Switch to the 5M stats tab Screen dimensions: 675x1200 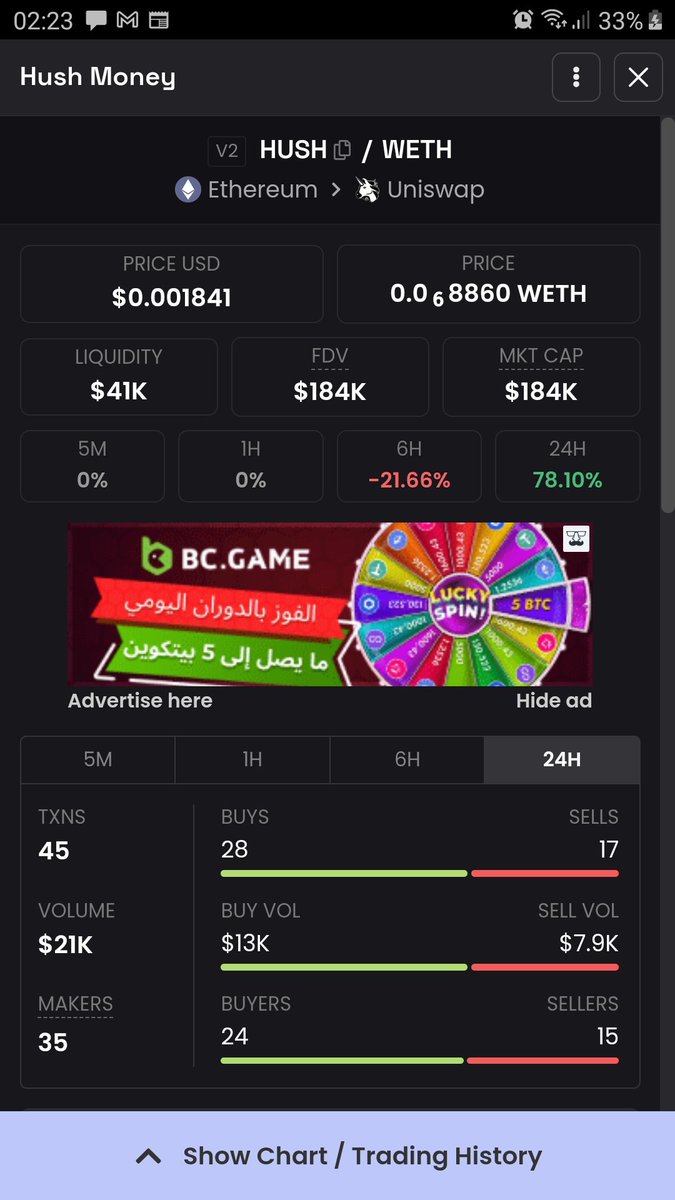tap(98, 760)
